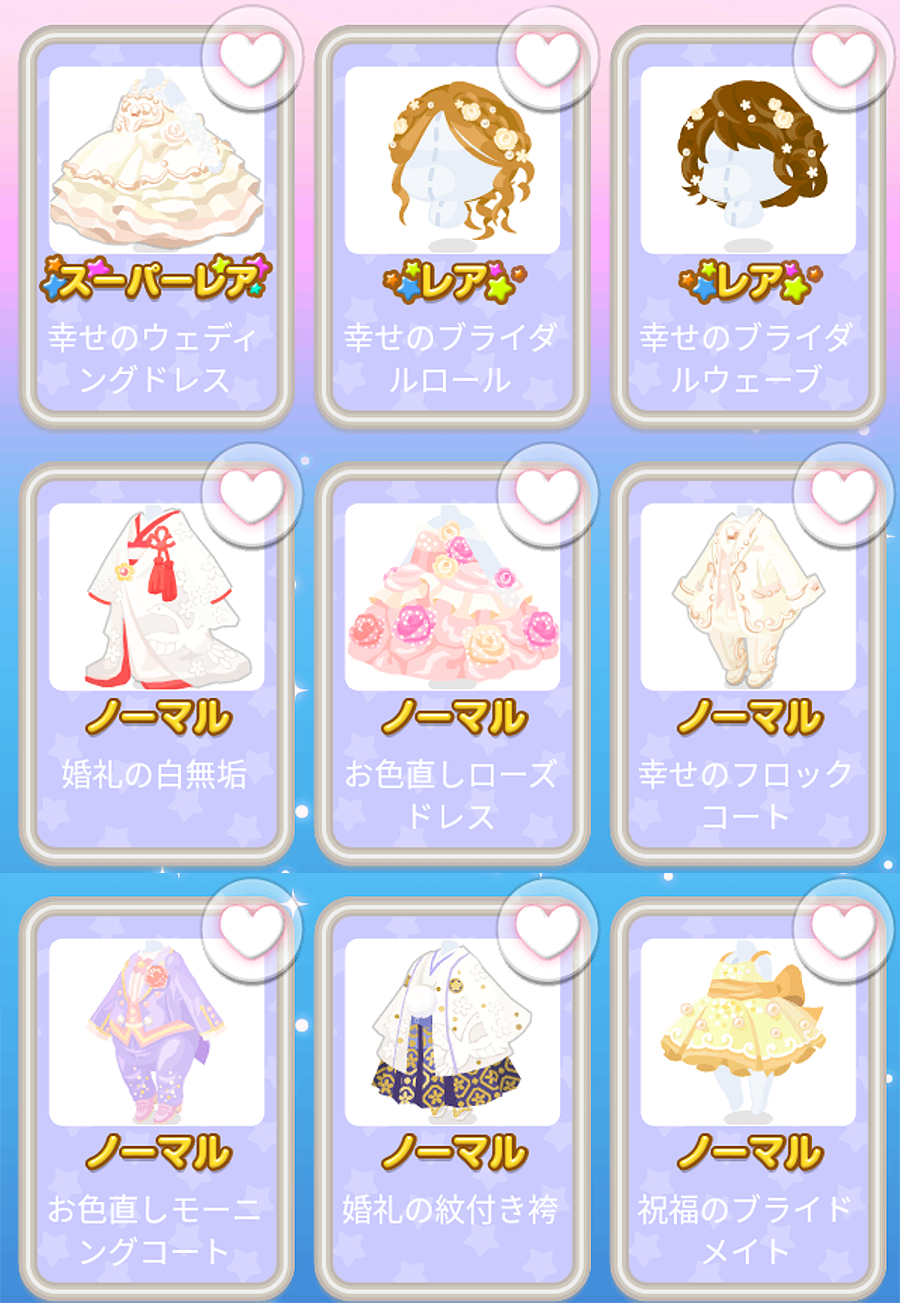Like the 幸せのブライダルウェーブ hairstyle

pos(842,57)
